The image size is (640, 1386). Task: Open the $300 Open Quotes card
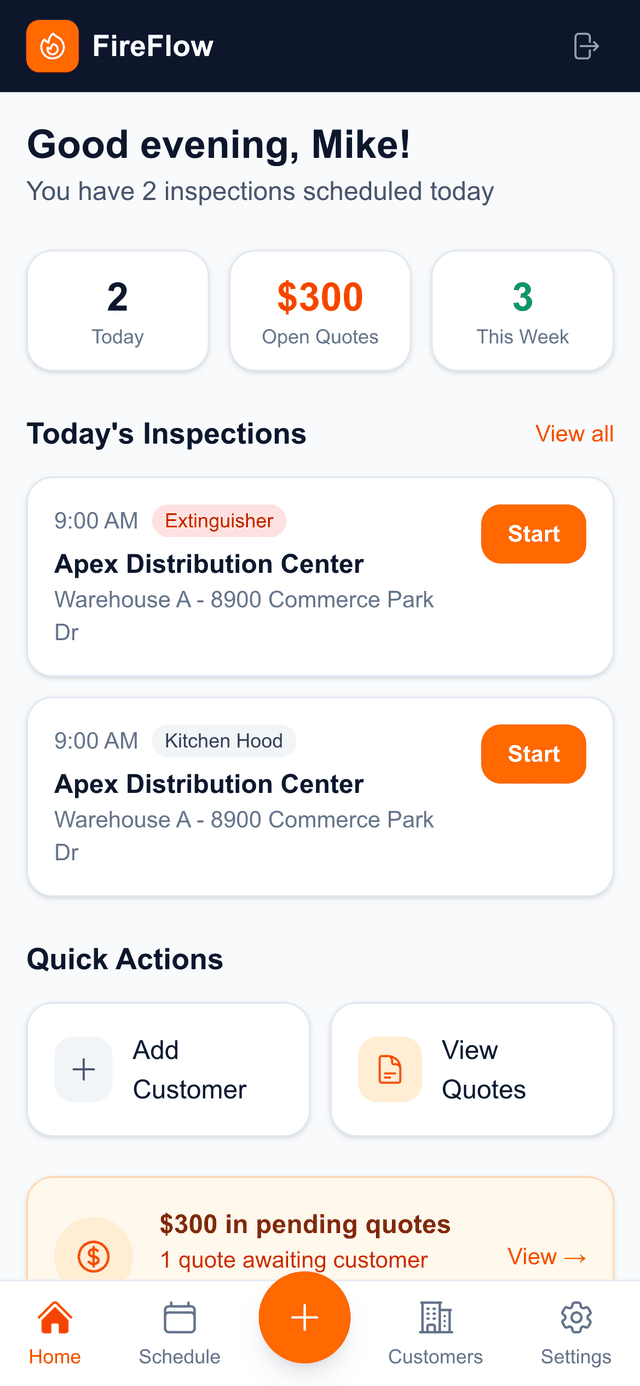320,311
